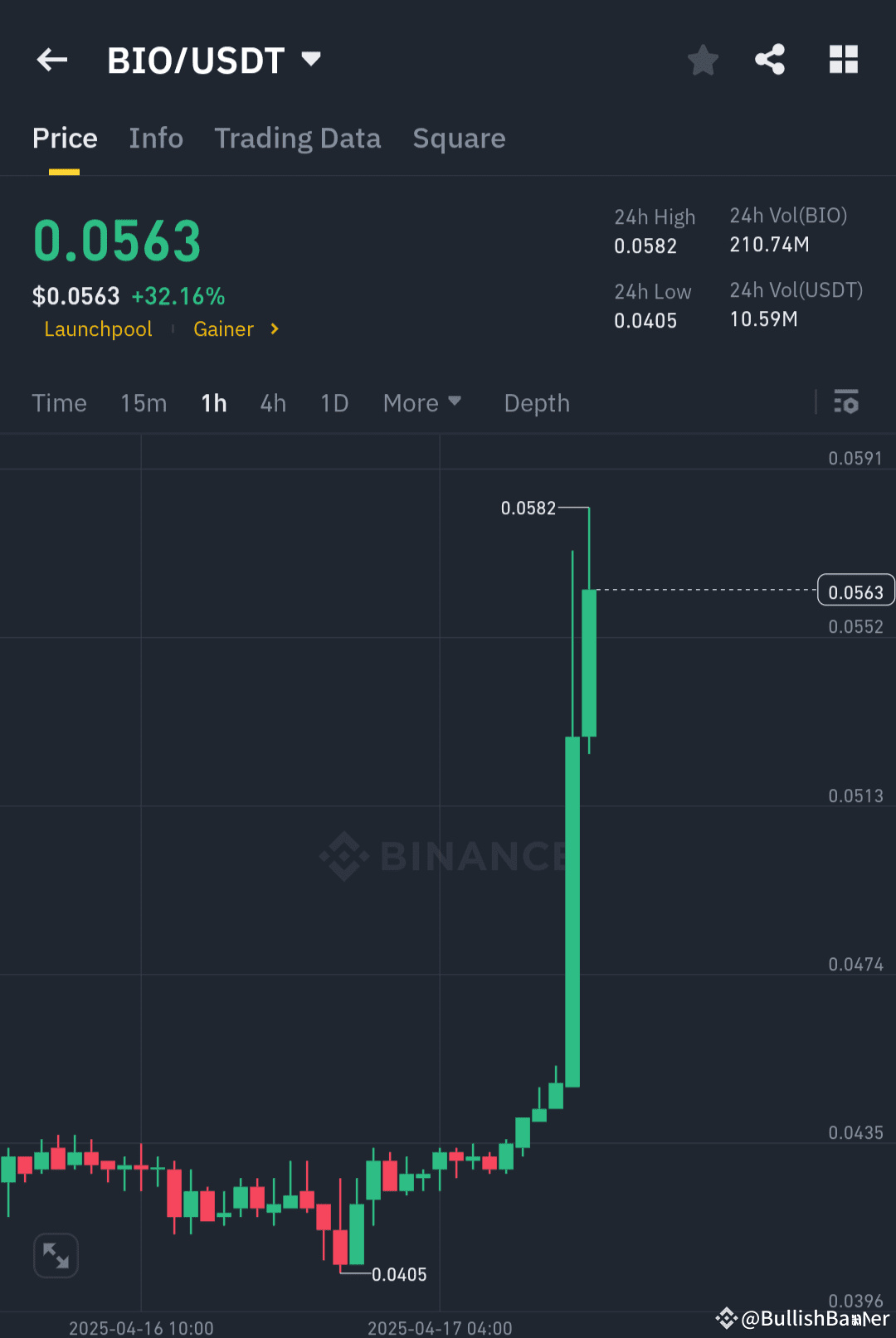This screenshot has height=1338, width=896.
Task: Toggle the favorite star for BIO/USDT
Action: click(x=703, y=59)
